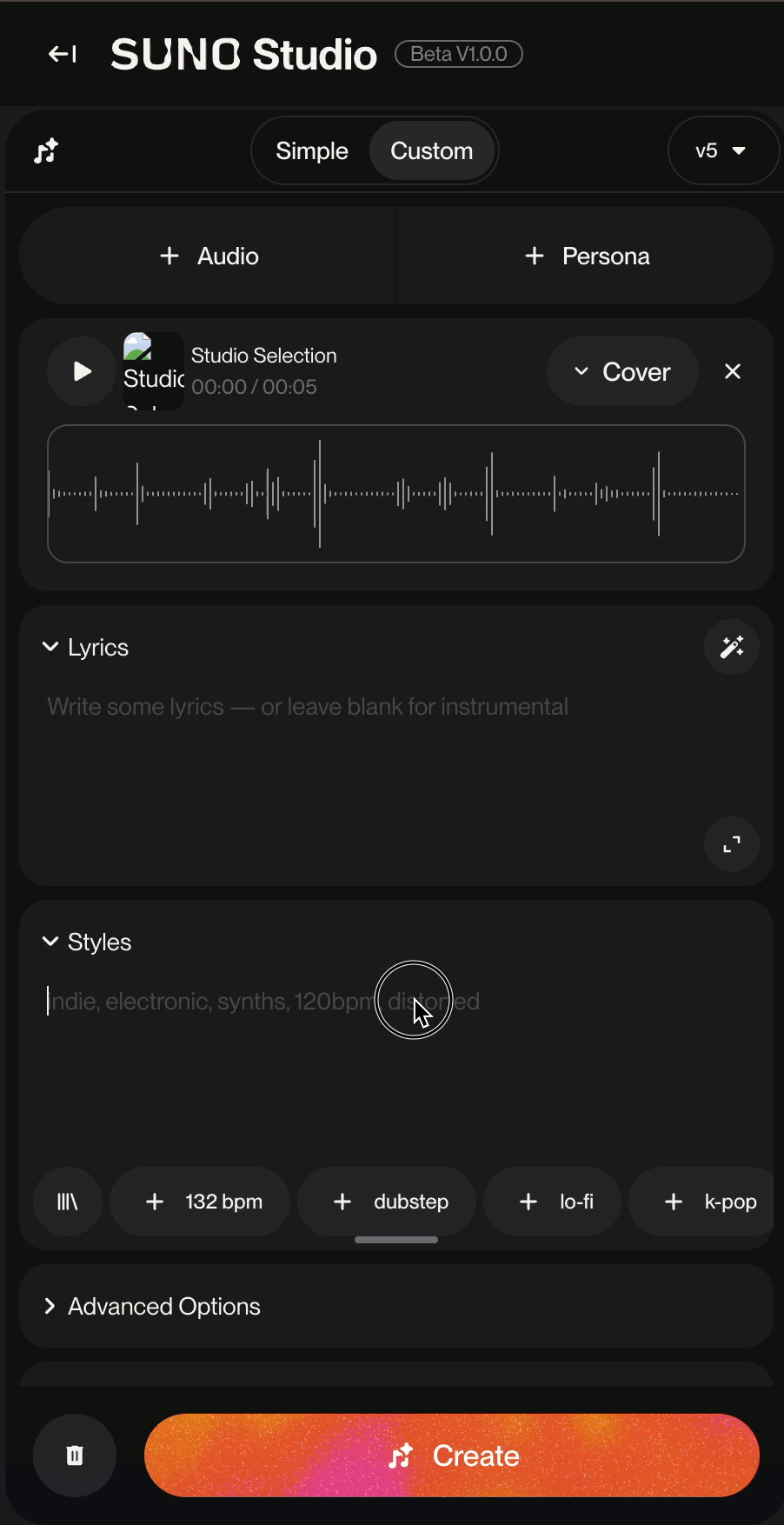This screenshot has height=1525, width=784.
Task: Switch to Simple mode
Action: [311, 150]
